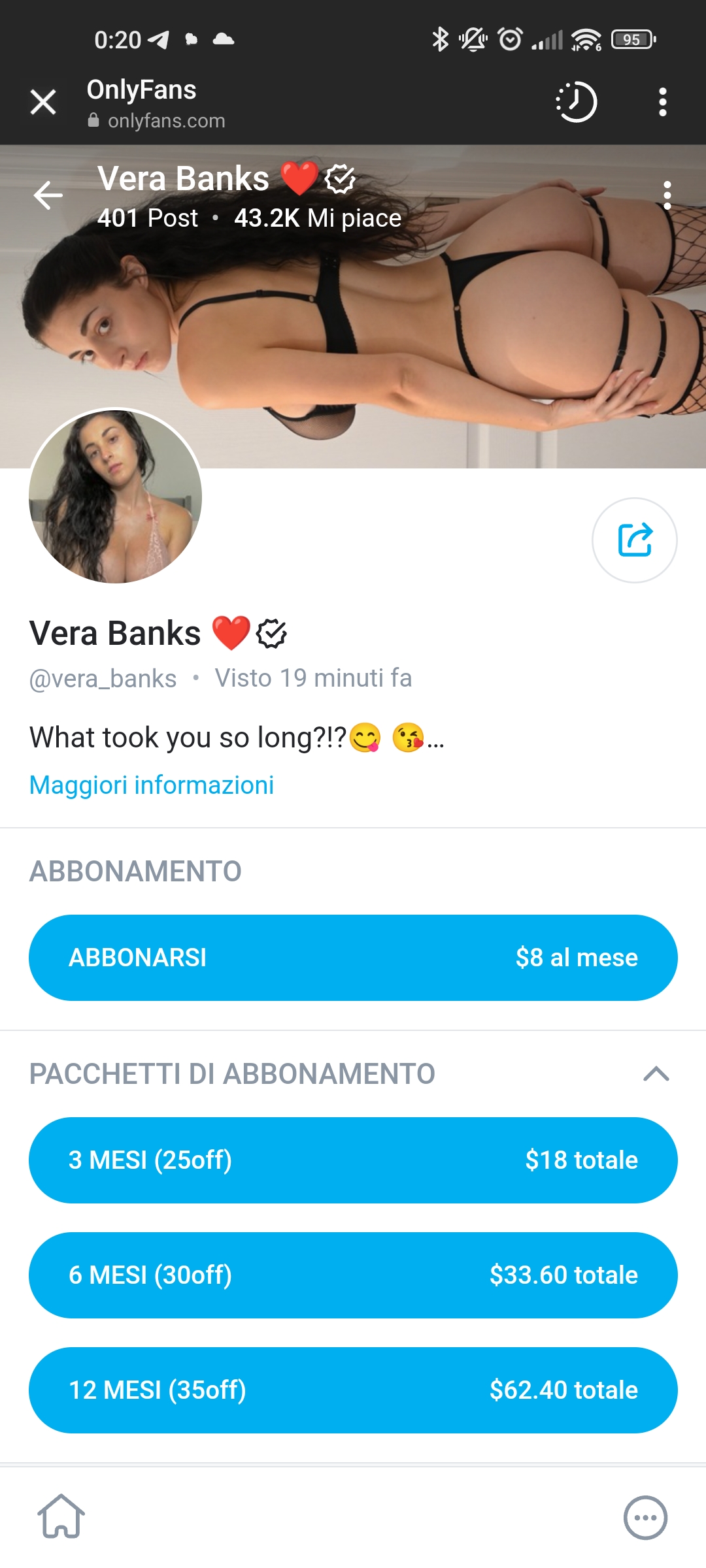Tap the share profile icon
The height and width of the screenshot is (1568, 706).
[635, 540]
